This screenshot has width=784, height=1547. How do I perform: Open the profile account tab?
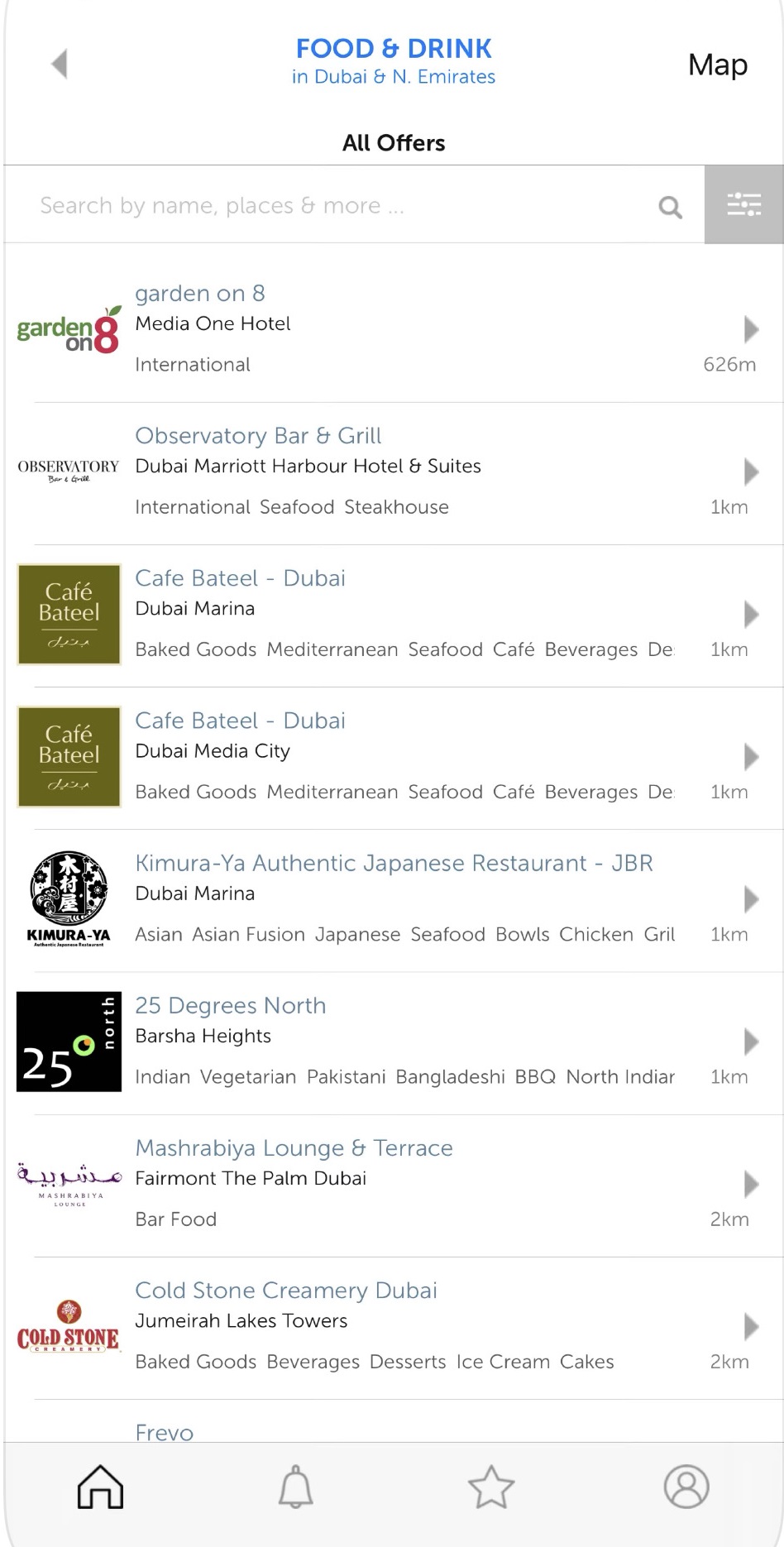[686, 1487]
